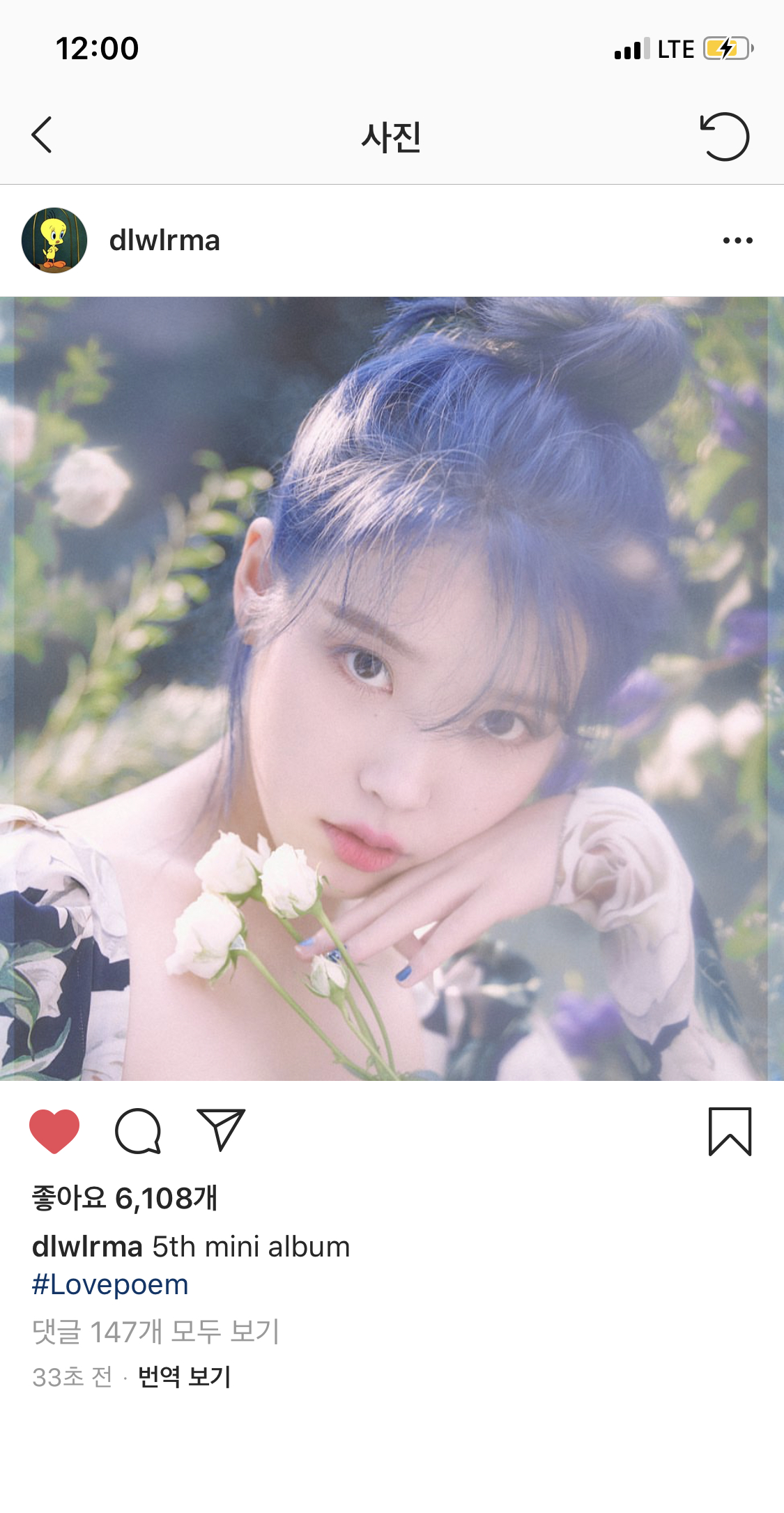Tap the battery charging indicator

click(724, 47)
